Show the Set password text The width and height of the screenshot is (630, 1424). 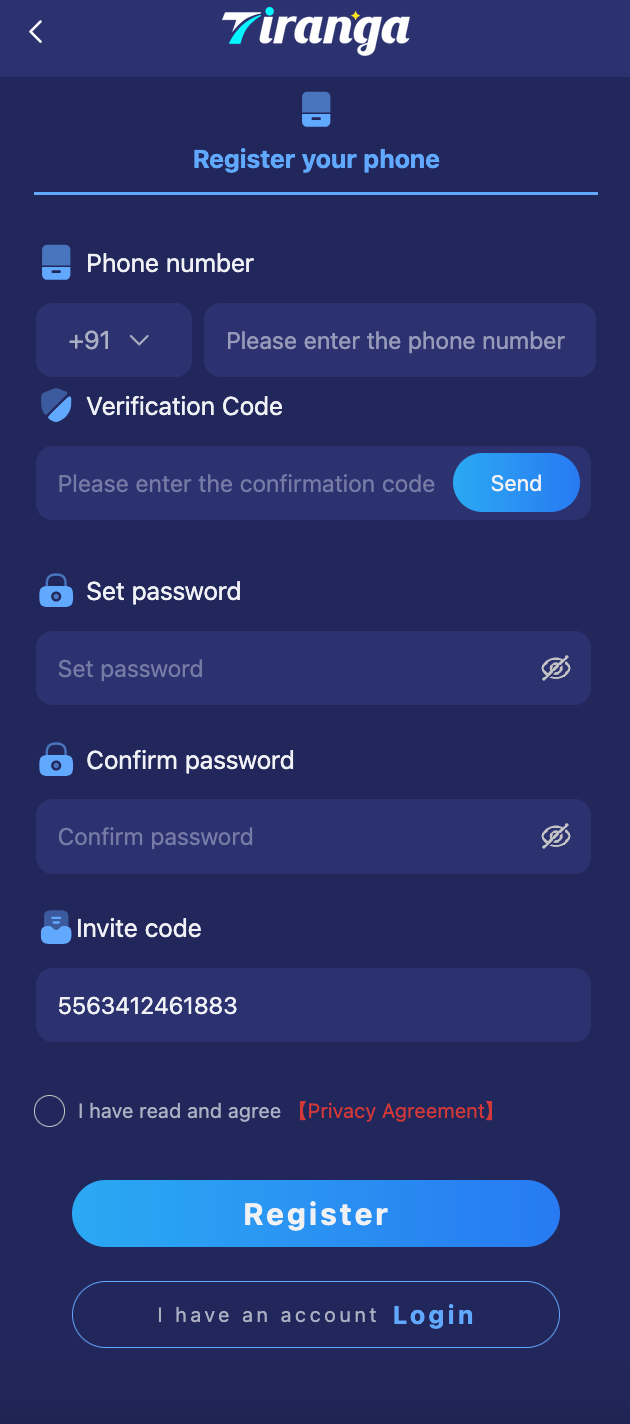555,669
